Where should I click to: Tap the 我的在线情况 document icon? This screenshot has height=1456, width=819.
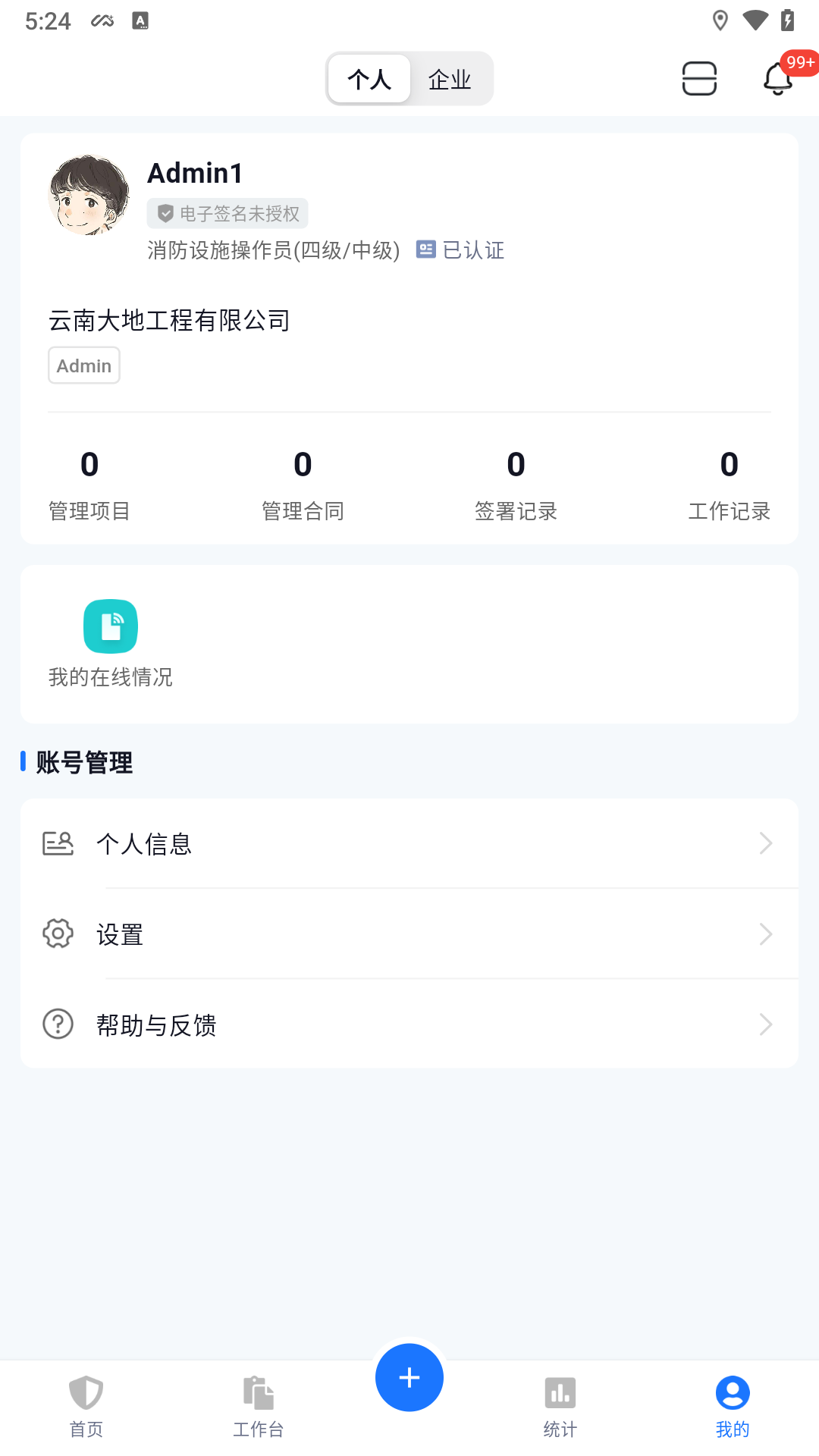[x=110, y=626]
